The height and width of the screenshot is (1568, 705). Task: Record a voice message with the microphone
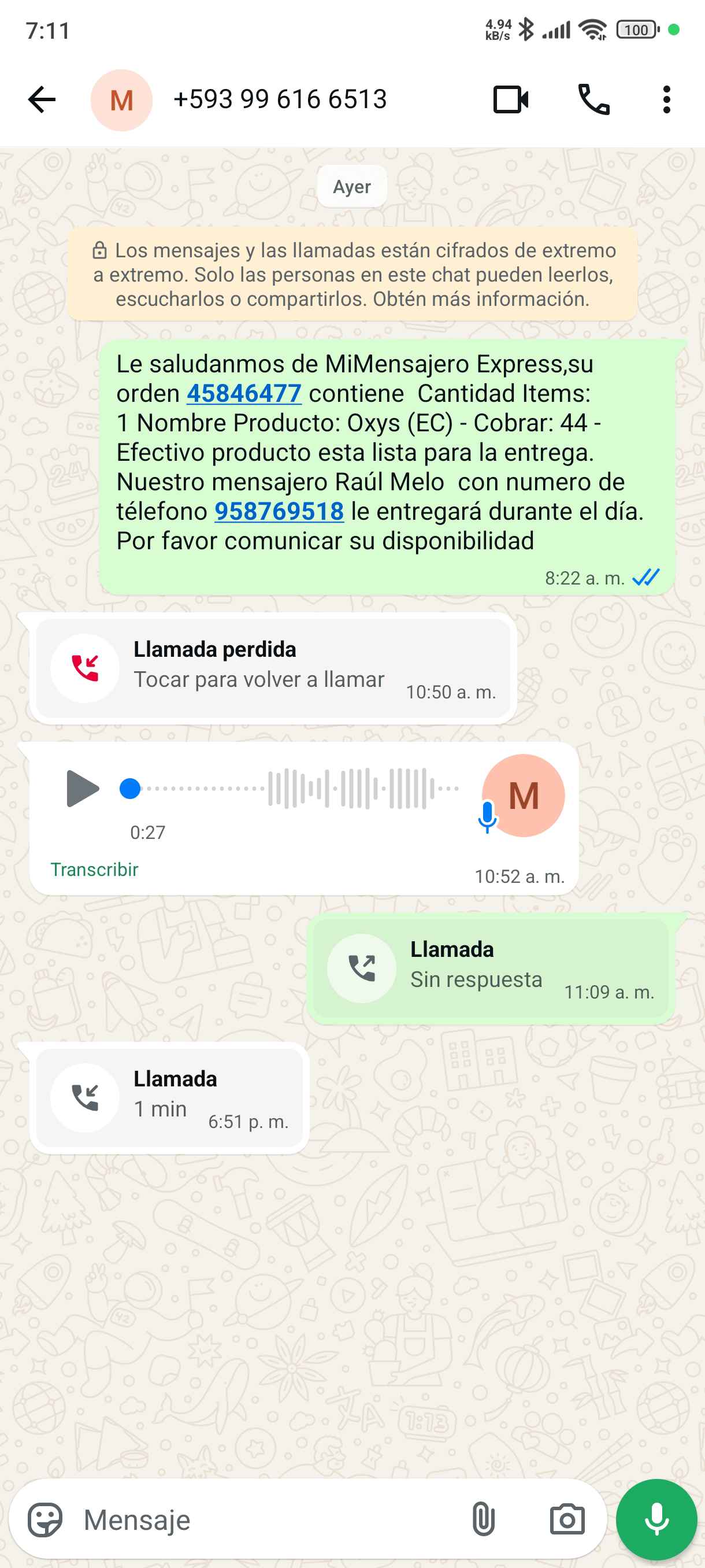(656, 1519)
